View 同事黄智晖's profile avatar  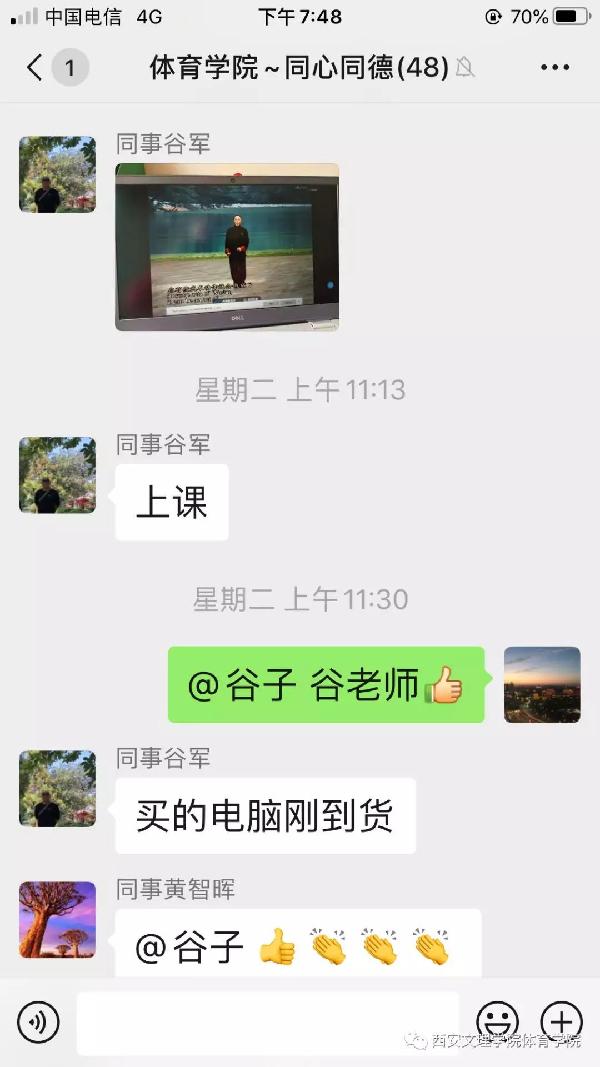tap(58, 919)
